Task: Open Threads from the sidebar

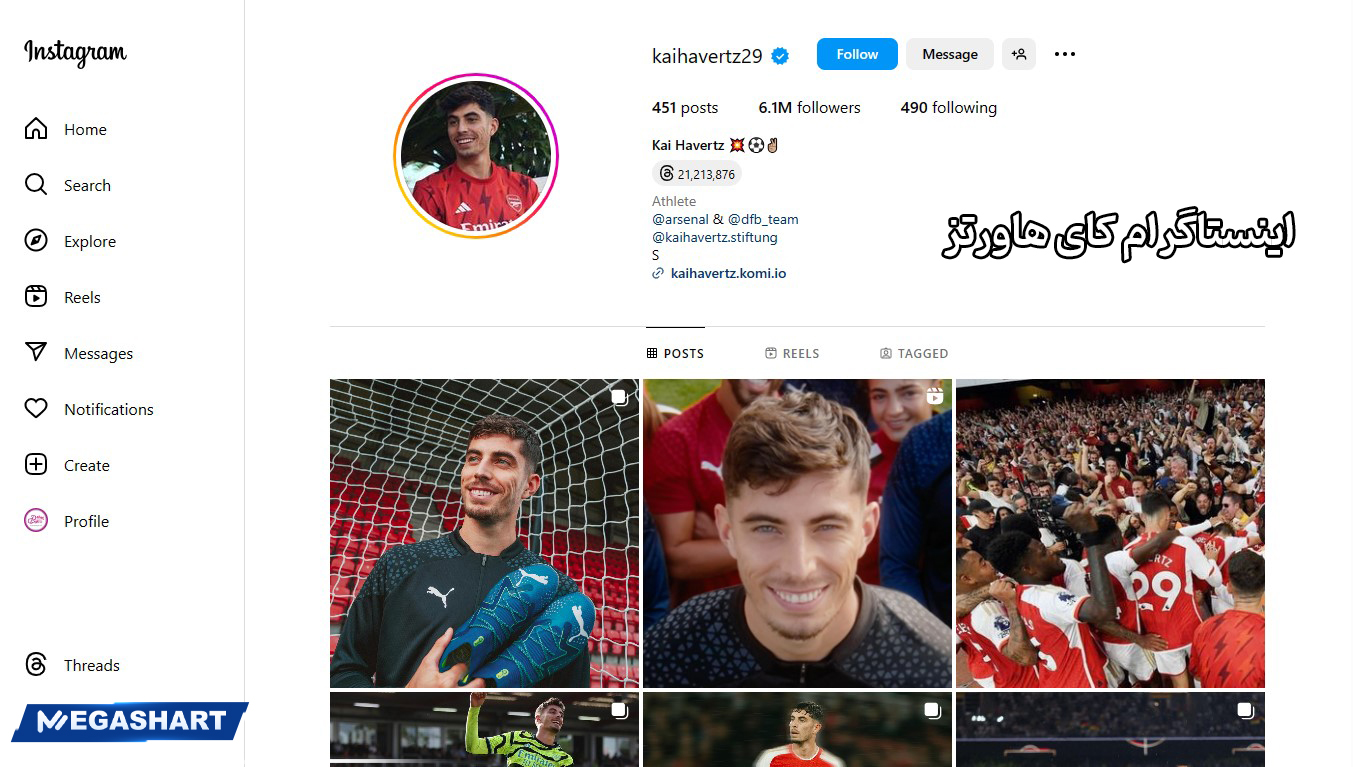Action: (91, 665)
